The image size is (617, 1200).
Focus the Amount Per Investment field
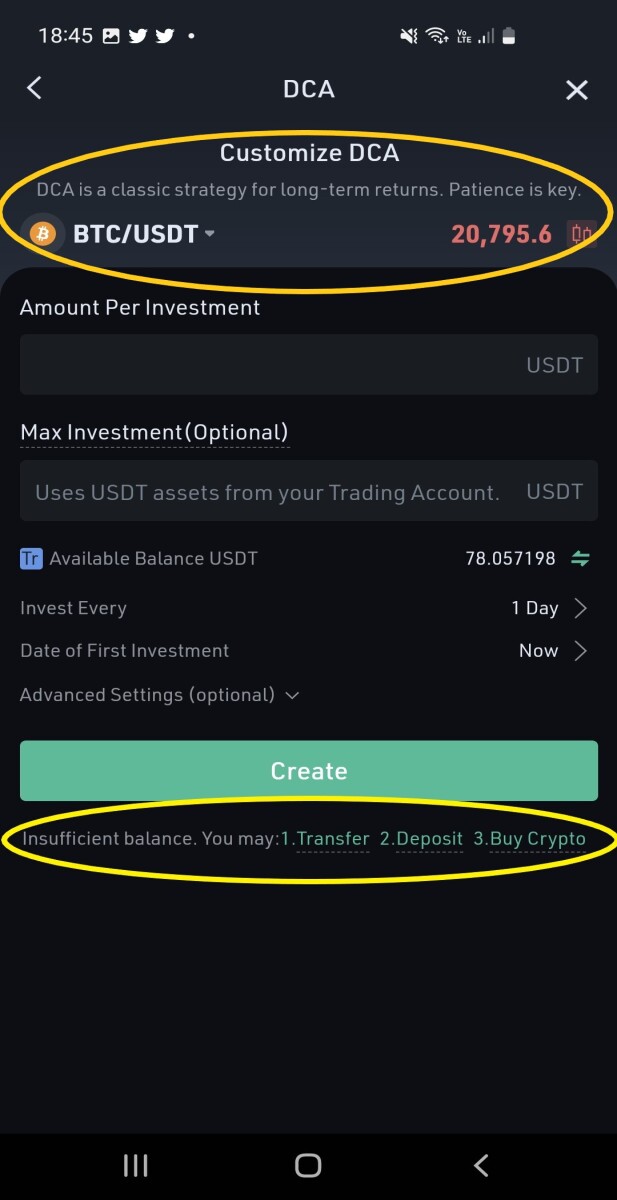click(x=309, y=364)
